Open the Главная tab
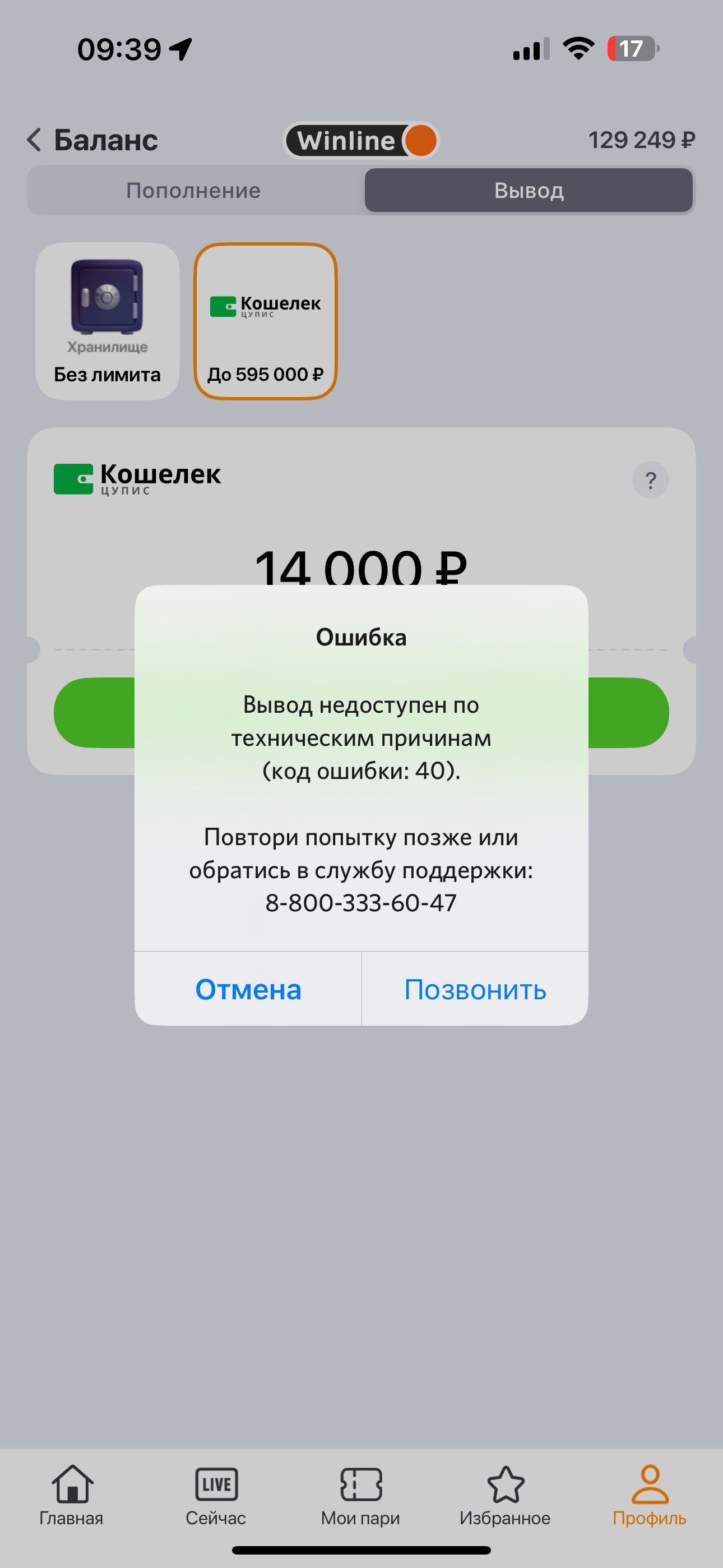The height and width of the screenshot is (1568, 723). coord(71,1496)
